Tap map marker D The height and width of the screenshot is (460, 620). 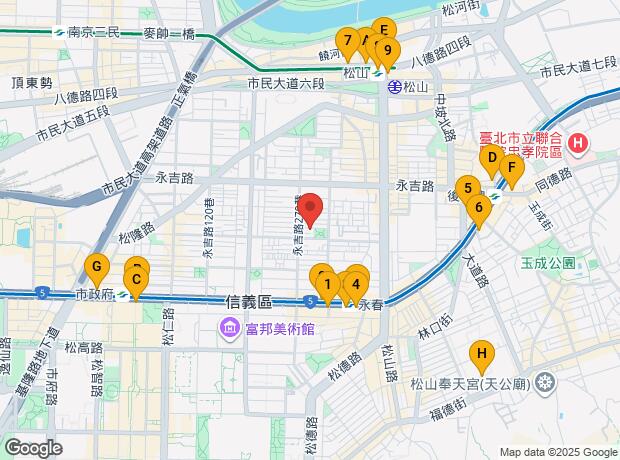click(x=491, y=157)
